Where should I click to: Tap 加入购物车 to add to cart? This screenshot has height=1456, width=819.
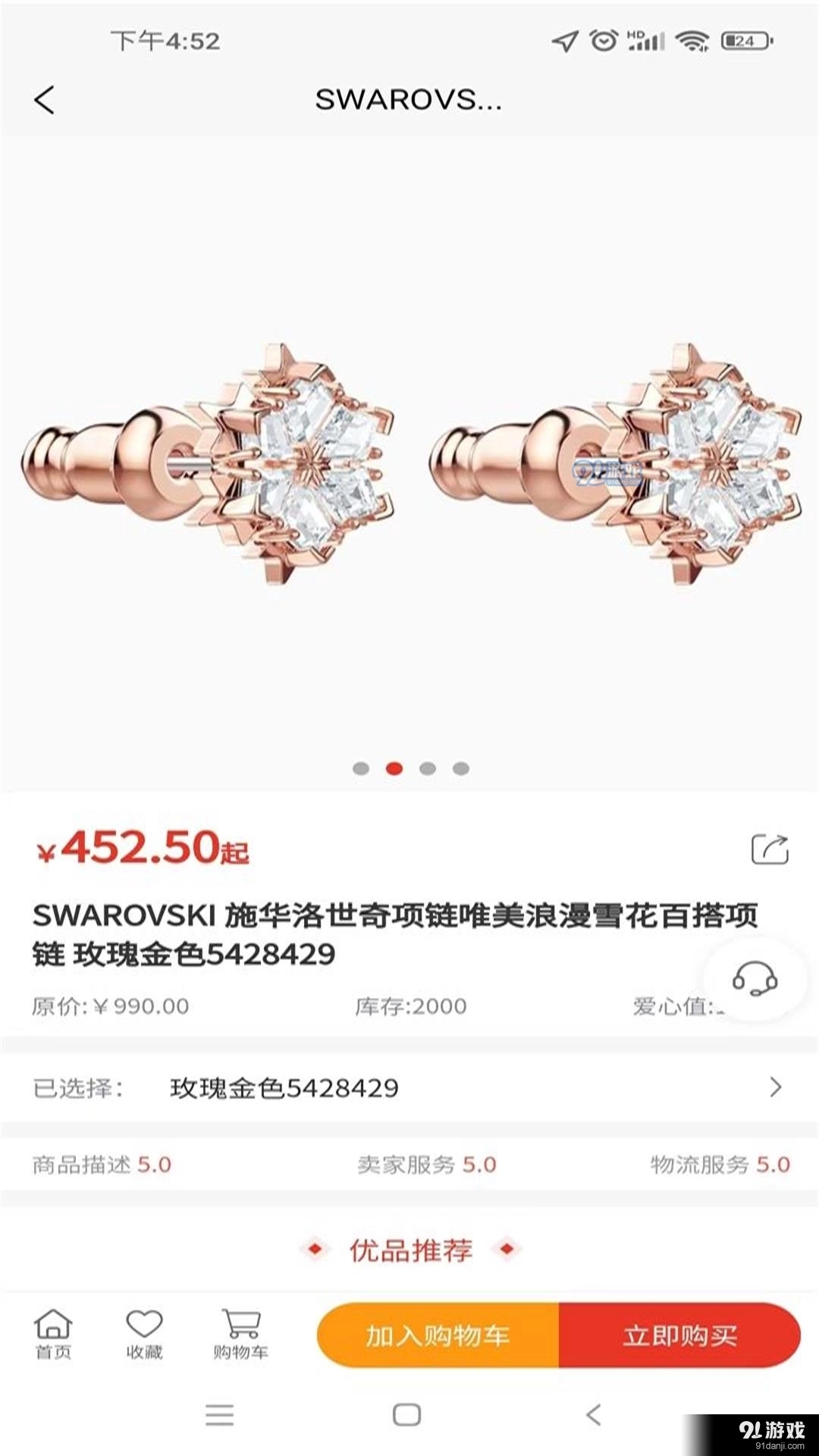(x=438, y=1335)
